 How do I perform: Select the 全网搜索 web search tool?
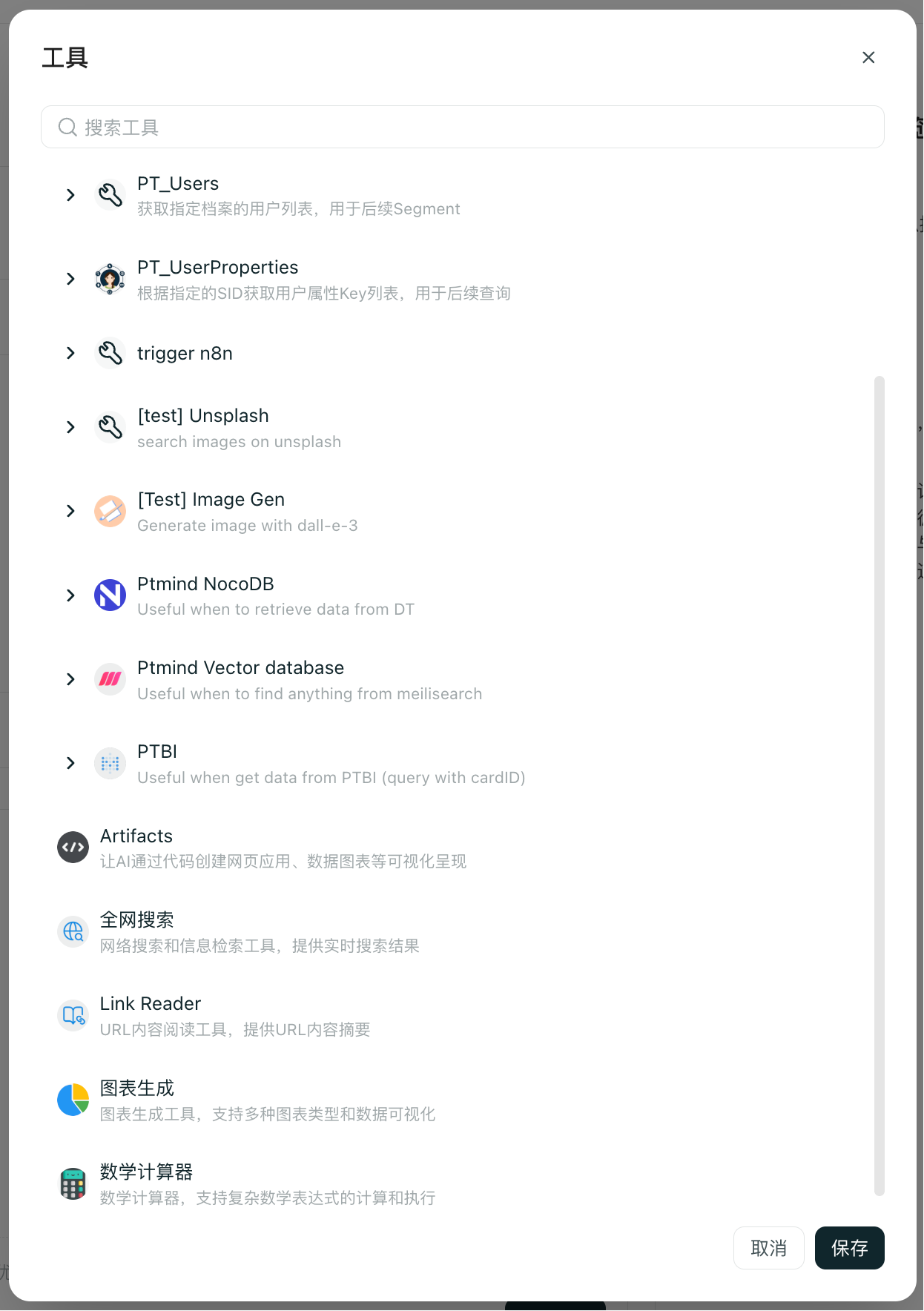137,931
